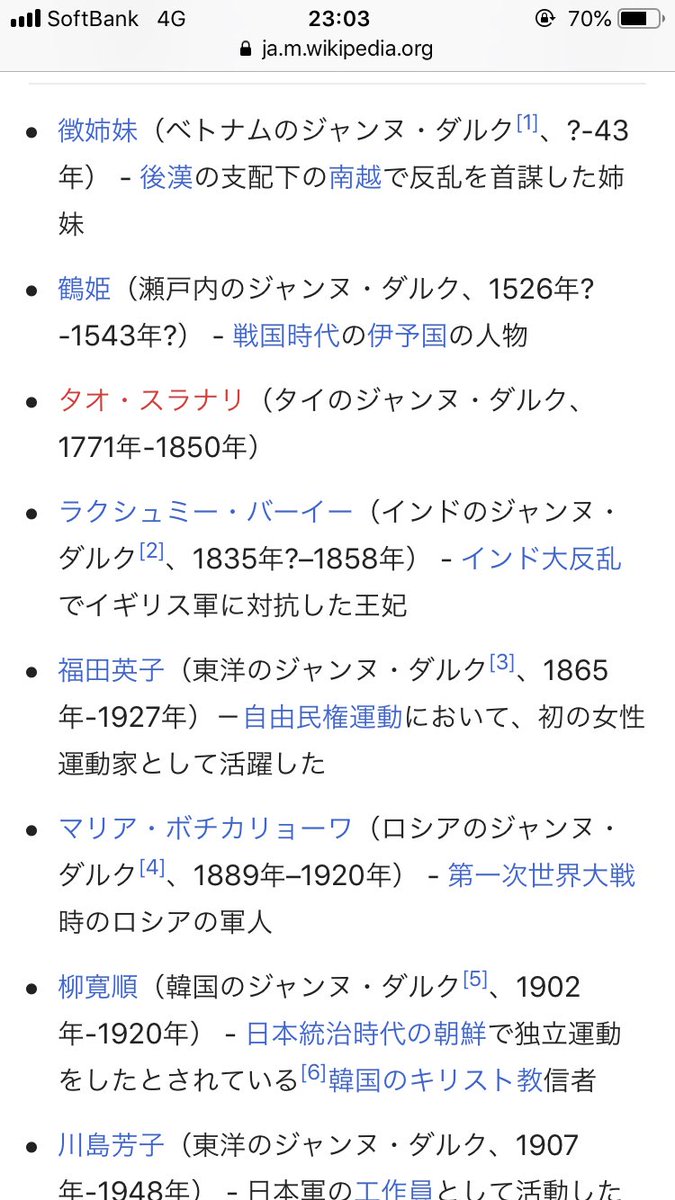Follow the 自由民権運動 link
Screen dimensions: 675x1200
click(x=322, y=716)
